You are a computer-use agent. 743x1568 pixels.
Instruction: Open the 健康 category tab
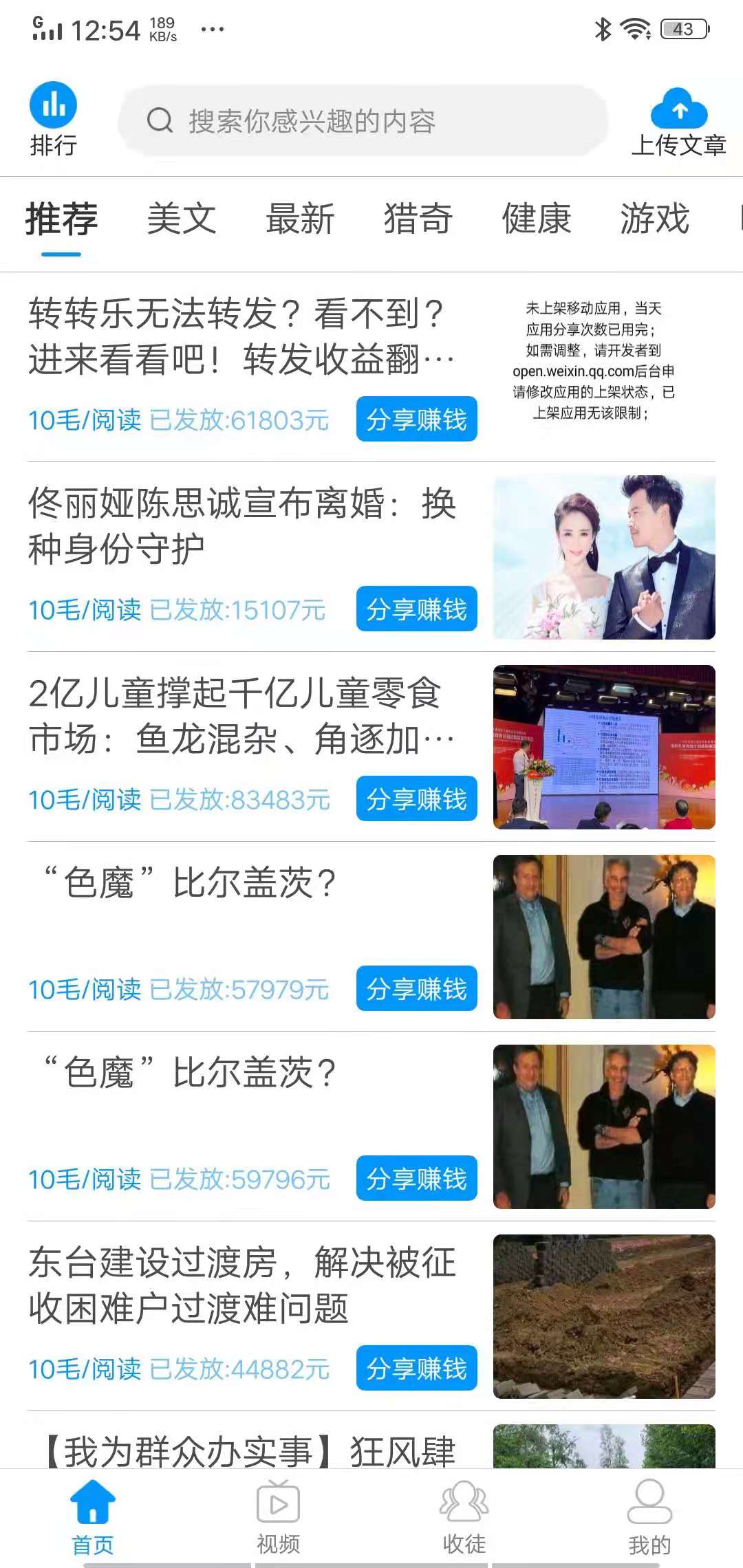[537, 220]
